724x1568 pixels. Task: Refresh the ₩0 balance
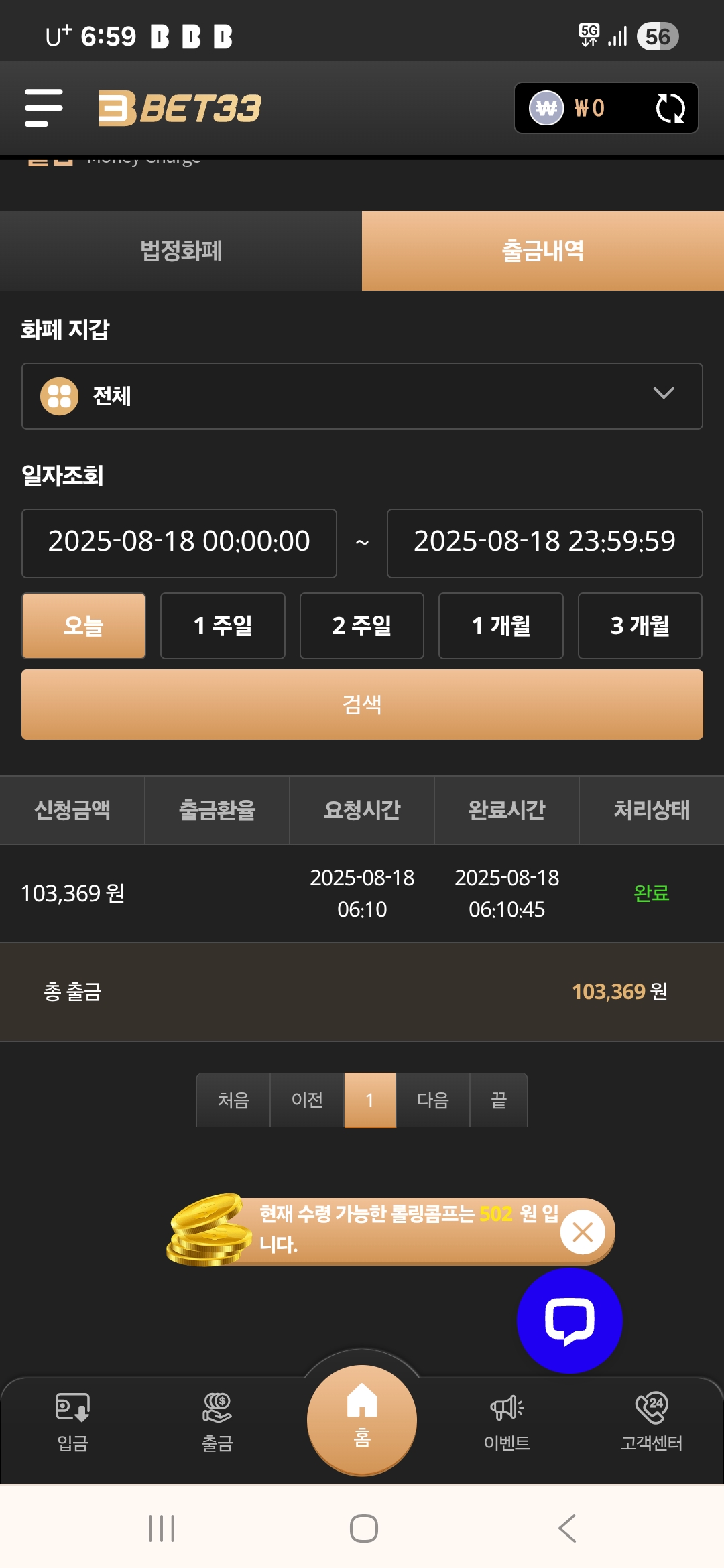click(x=670, y=108)
